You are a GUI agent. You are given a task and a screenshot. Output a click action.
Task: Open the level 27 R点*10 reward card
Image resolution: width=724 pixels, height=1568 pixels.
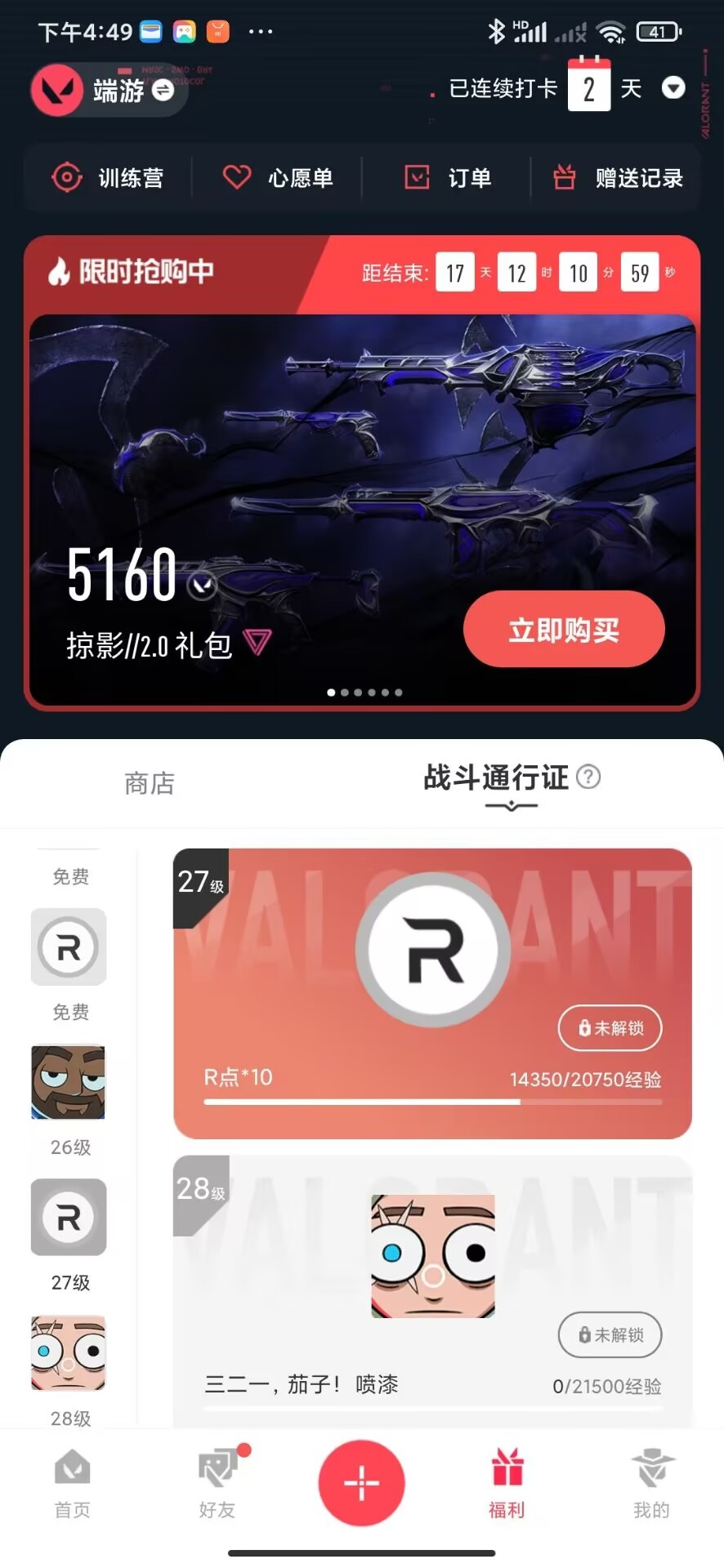[x=432, y=993]
